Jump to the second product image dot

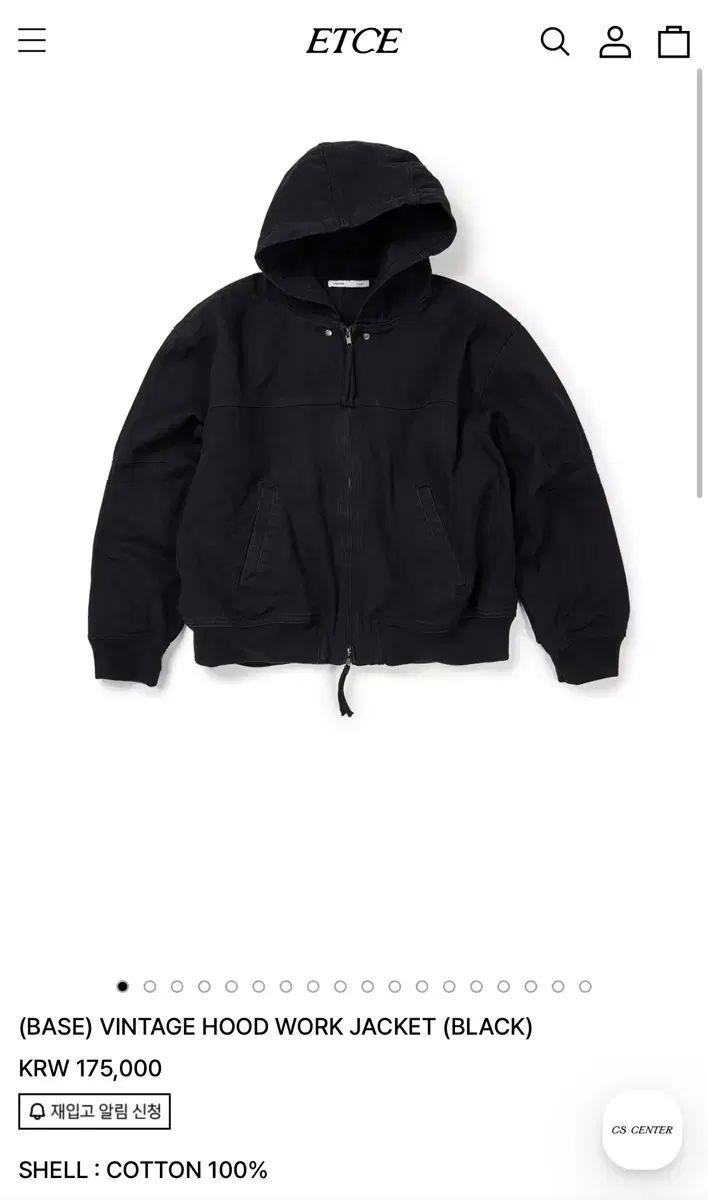pyautogui.click(x=150, y=986)
